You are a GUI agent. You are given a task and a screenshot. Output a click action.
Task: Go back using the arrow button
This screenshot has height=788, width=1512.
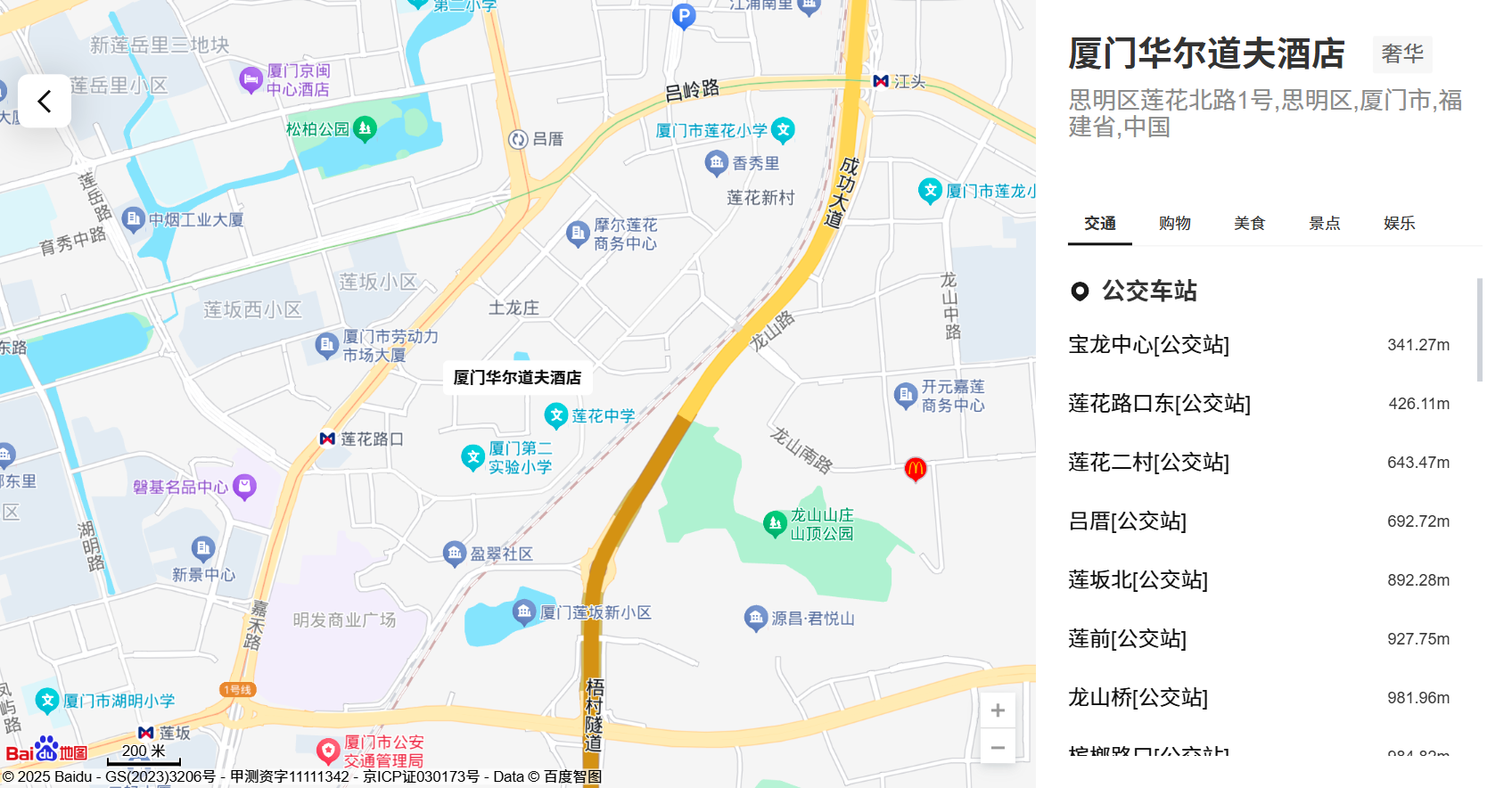45,101
